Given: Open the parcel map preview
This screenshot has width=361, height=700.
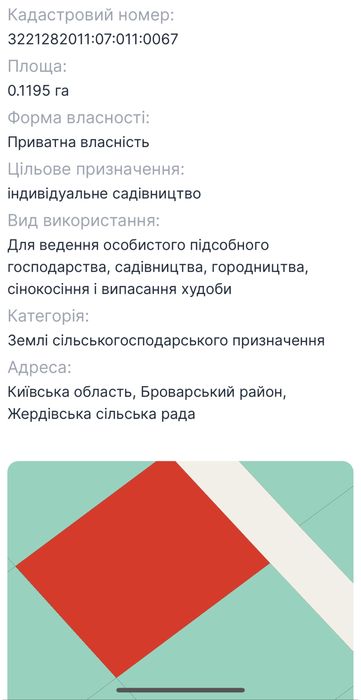Looking at the screenshot, I should [x=180, y=580].
